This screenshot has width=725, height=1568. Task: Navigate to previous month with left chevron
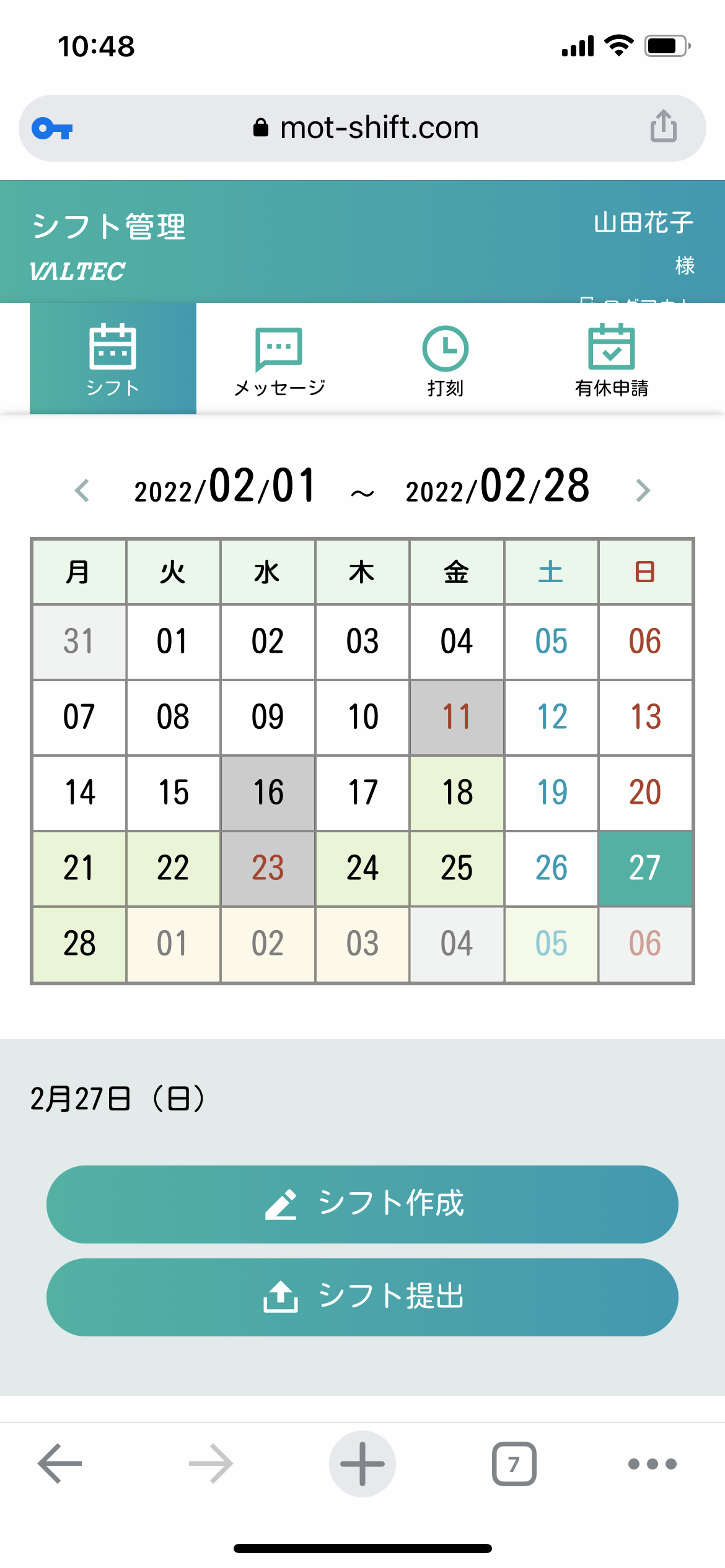(81, 490)
